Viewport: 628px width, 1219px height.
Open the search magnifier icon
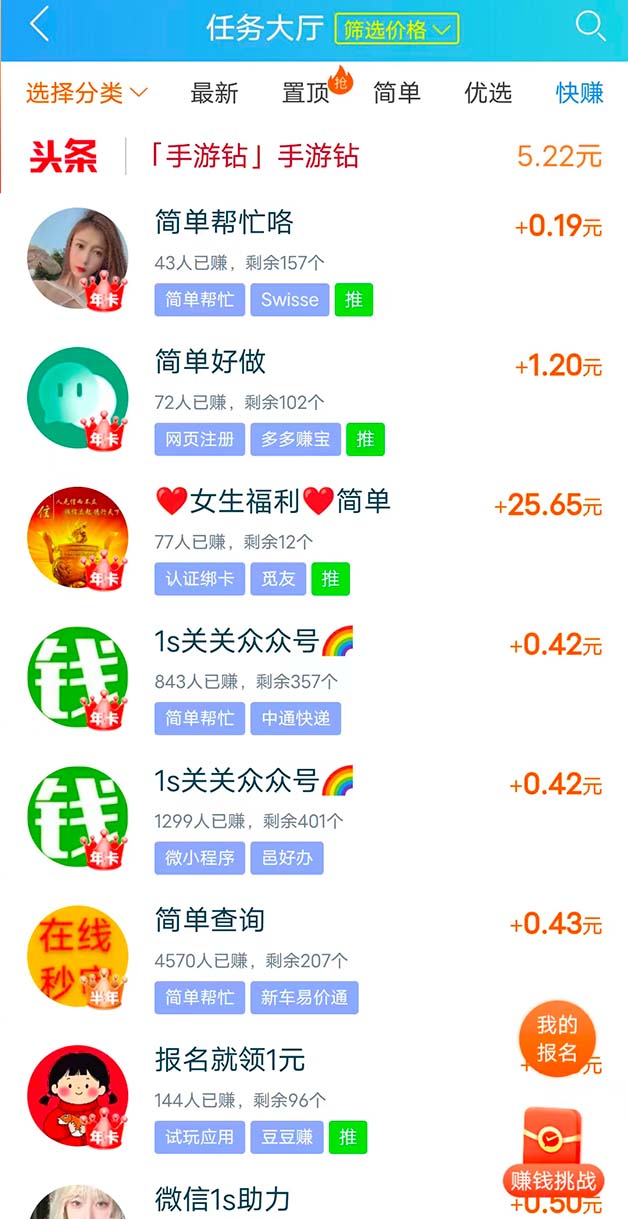click(590, 26)
